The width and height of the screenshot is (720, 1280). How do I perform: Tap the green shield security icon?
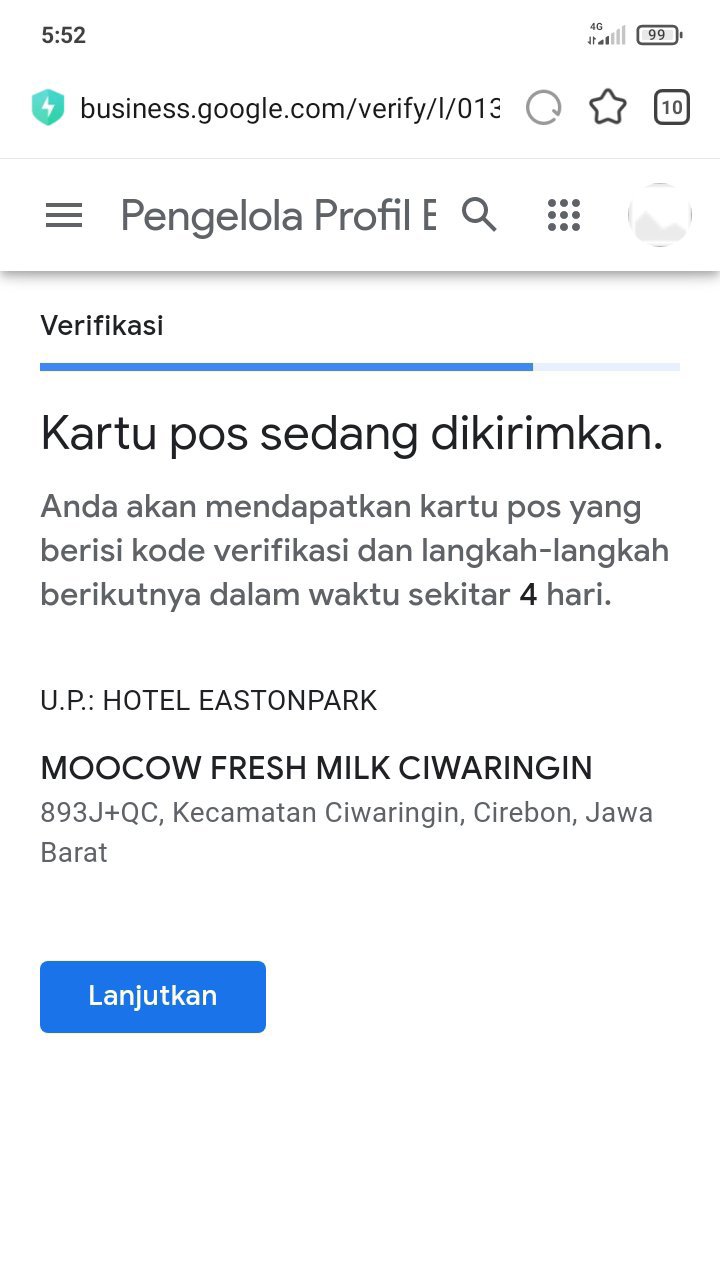coord(48,108)
